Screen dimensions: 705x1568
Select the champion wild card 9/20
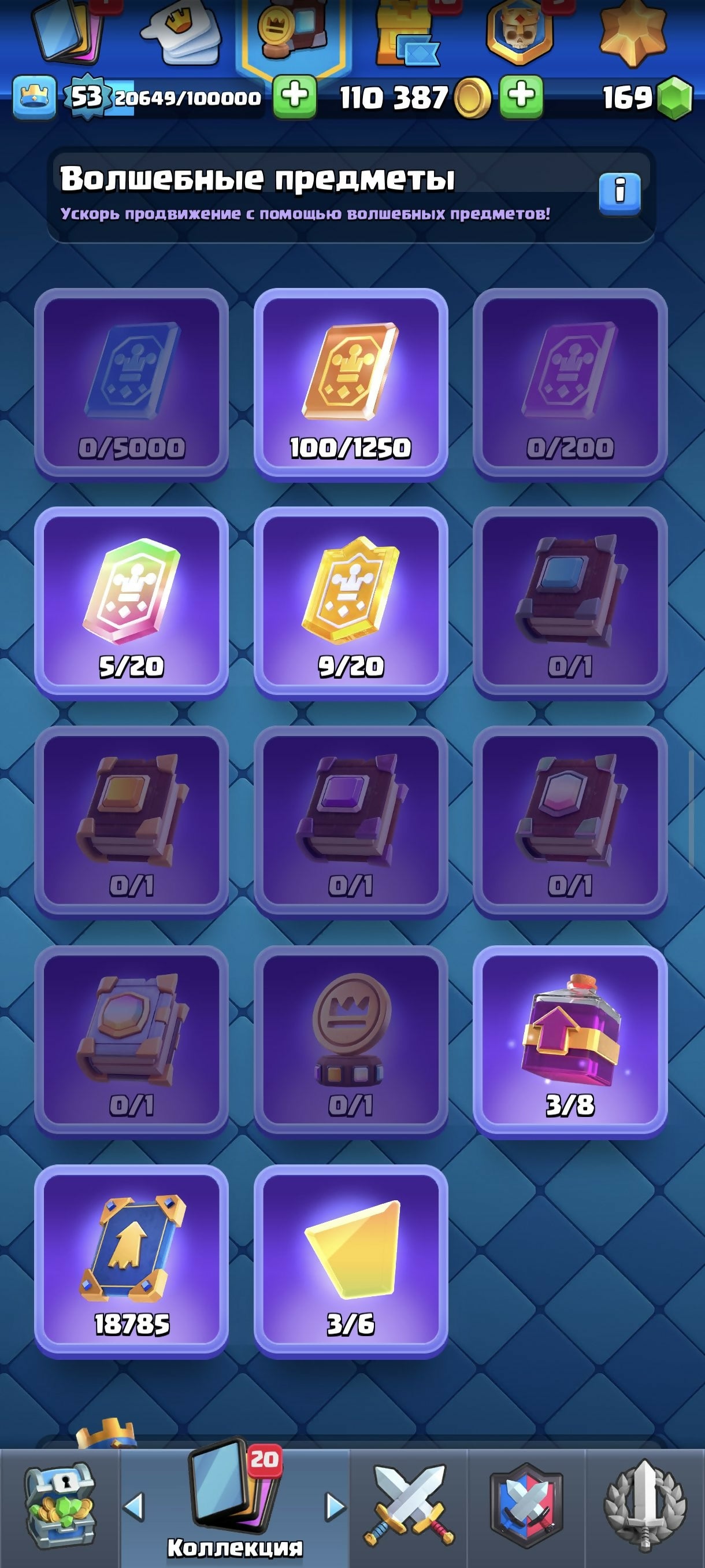tap(350, 603)
